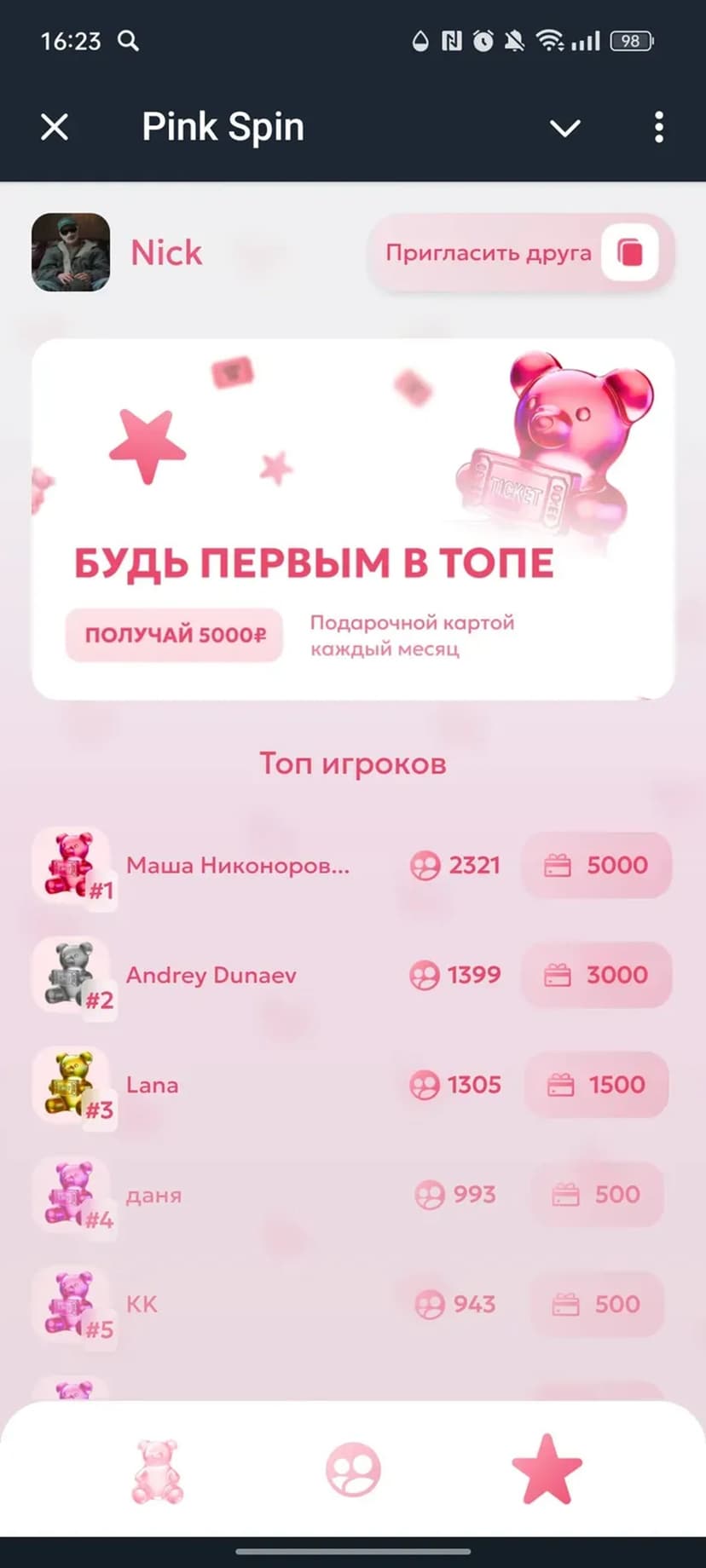The width and height of the screenshot is (706, 1568).
Task: Open the Будь первым в топе banner
Action: (353, 519)
